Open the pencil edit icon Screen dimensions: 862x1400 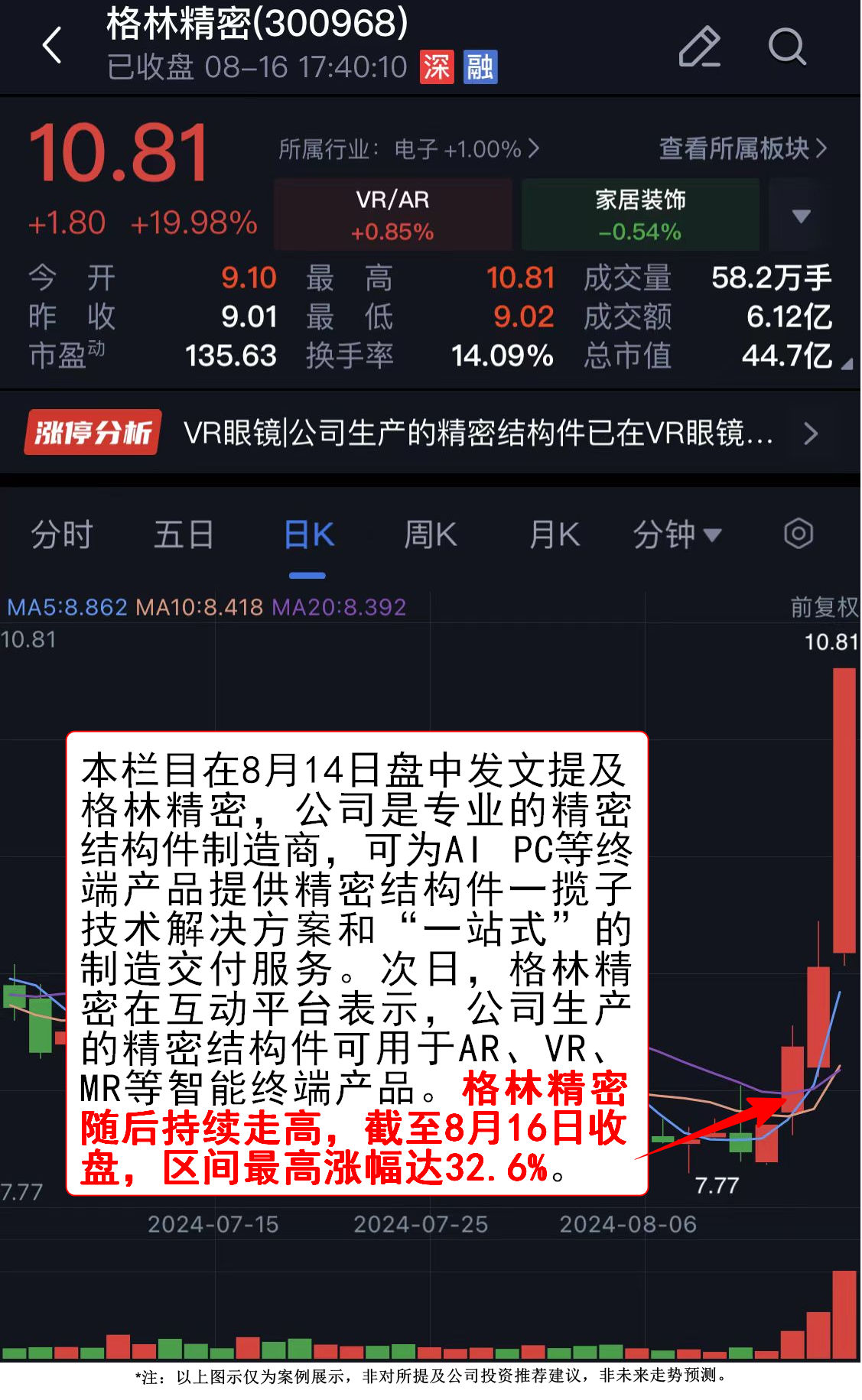699,47
